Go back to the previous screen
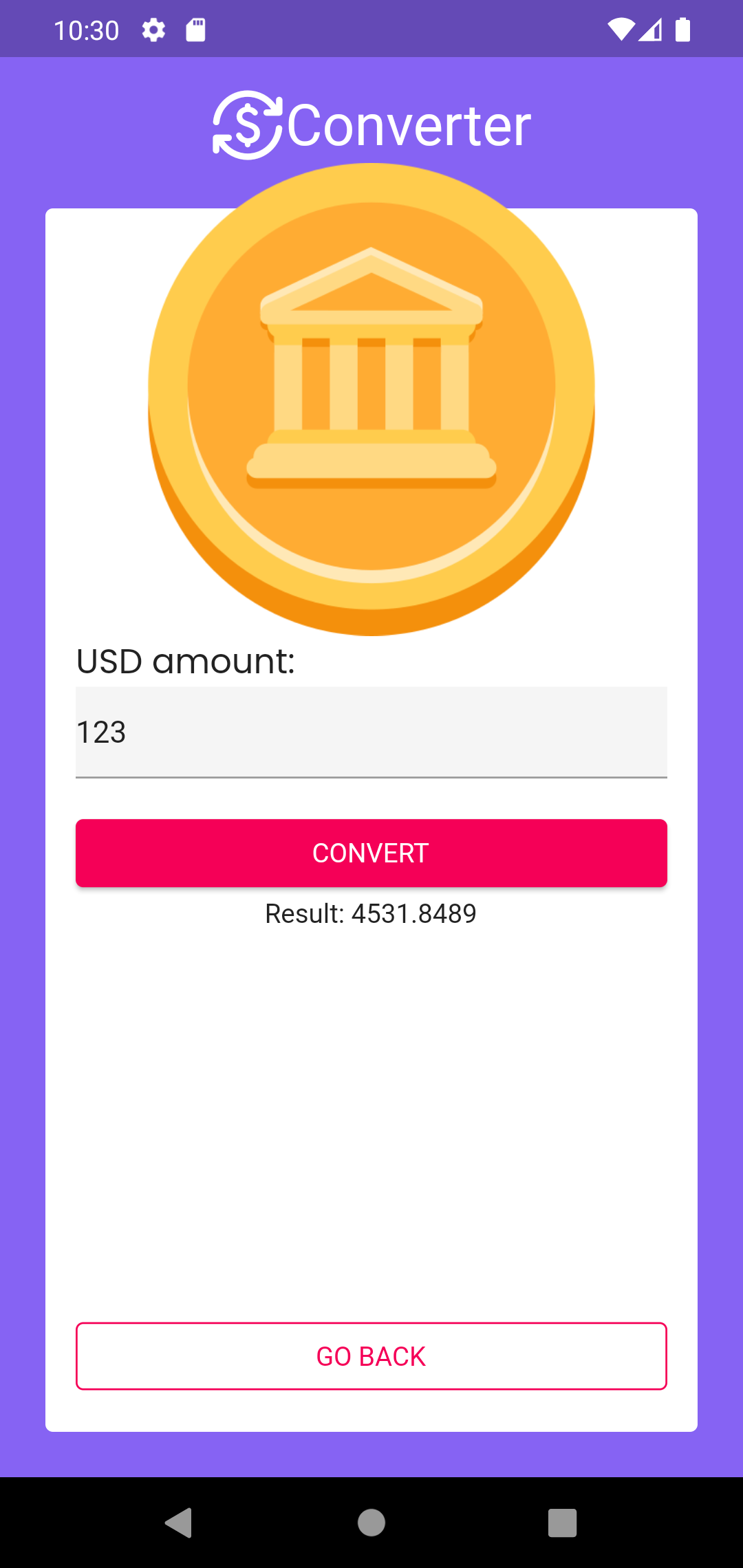The image size is (743, 1568). click(371, 1356)
